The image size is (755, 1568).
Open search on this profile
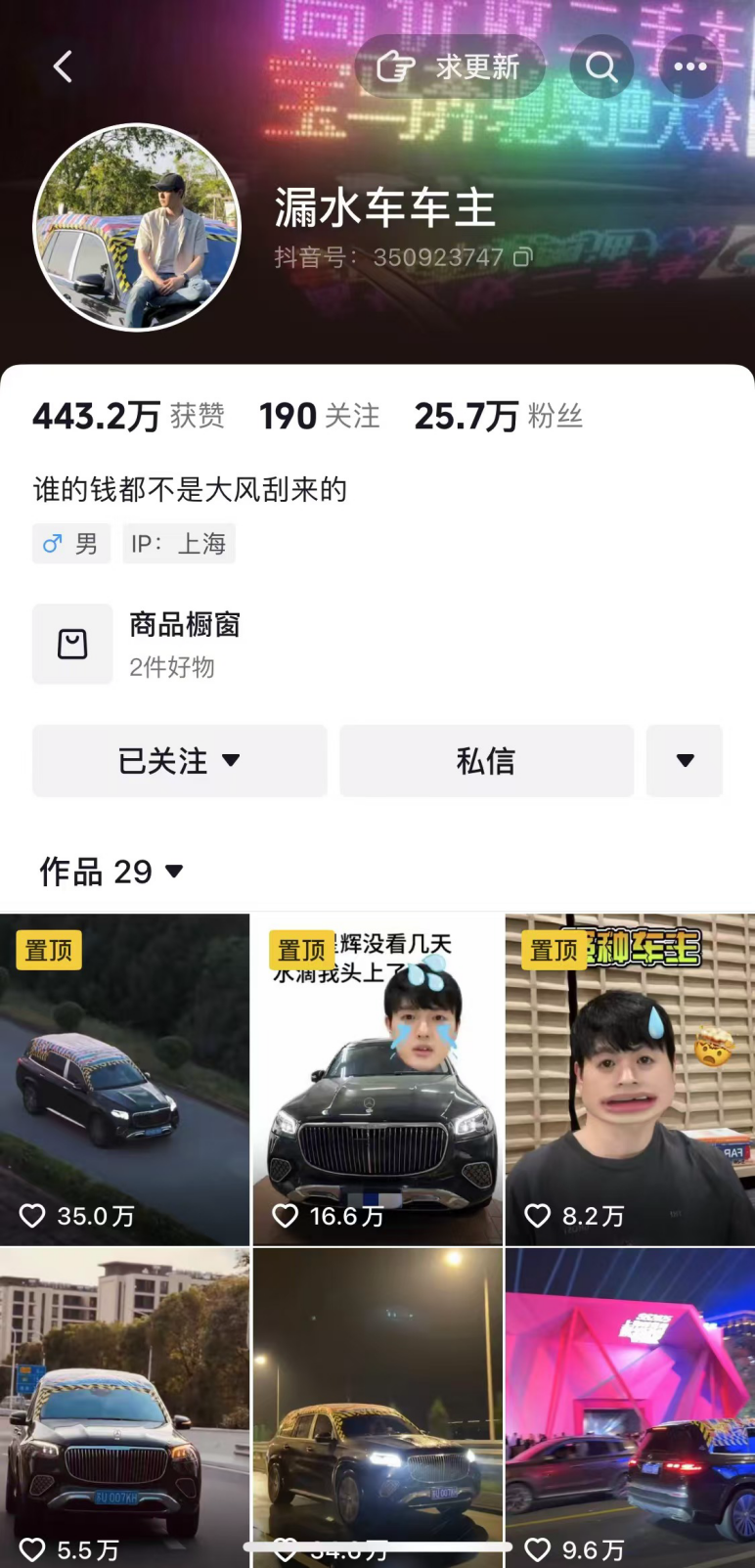[x=601, y=67]
